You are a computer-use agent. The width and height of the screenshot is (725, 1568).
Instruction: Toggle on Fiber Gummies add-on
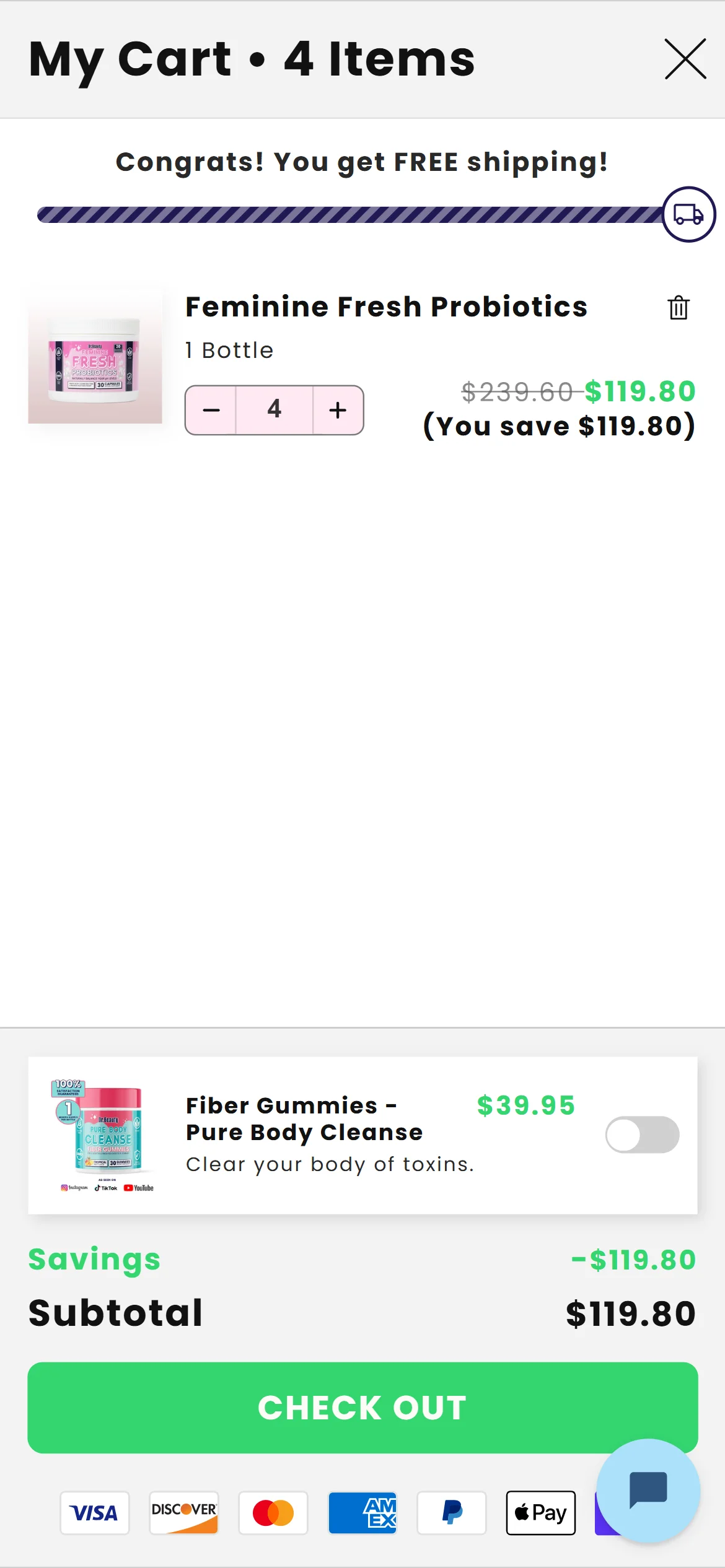642,1135
